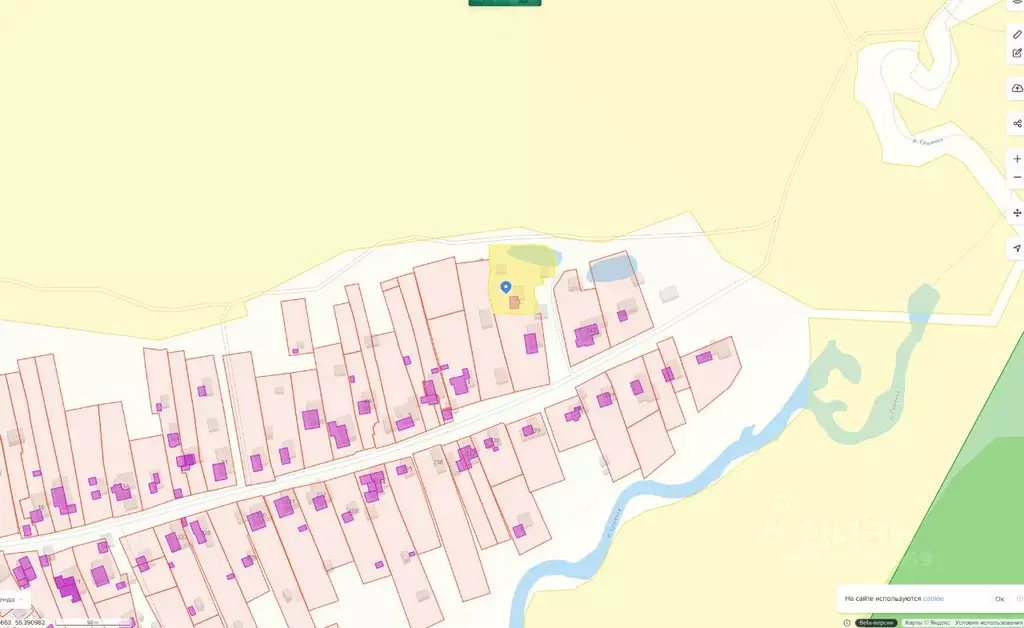Open the draw/edit shape tool

(1018, 52)
